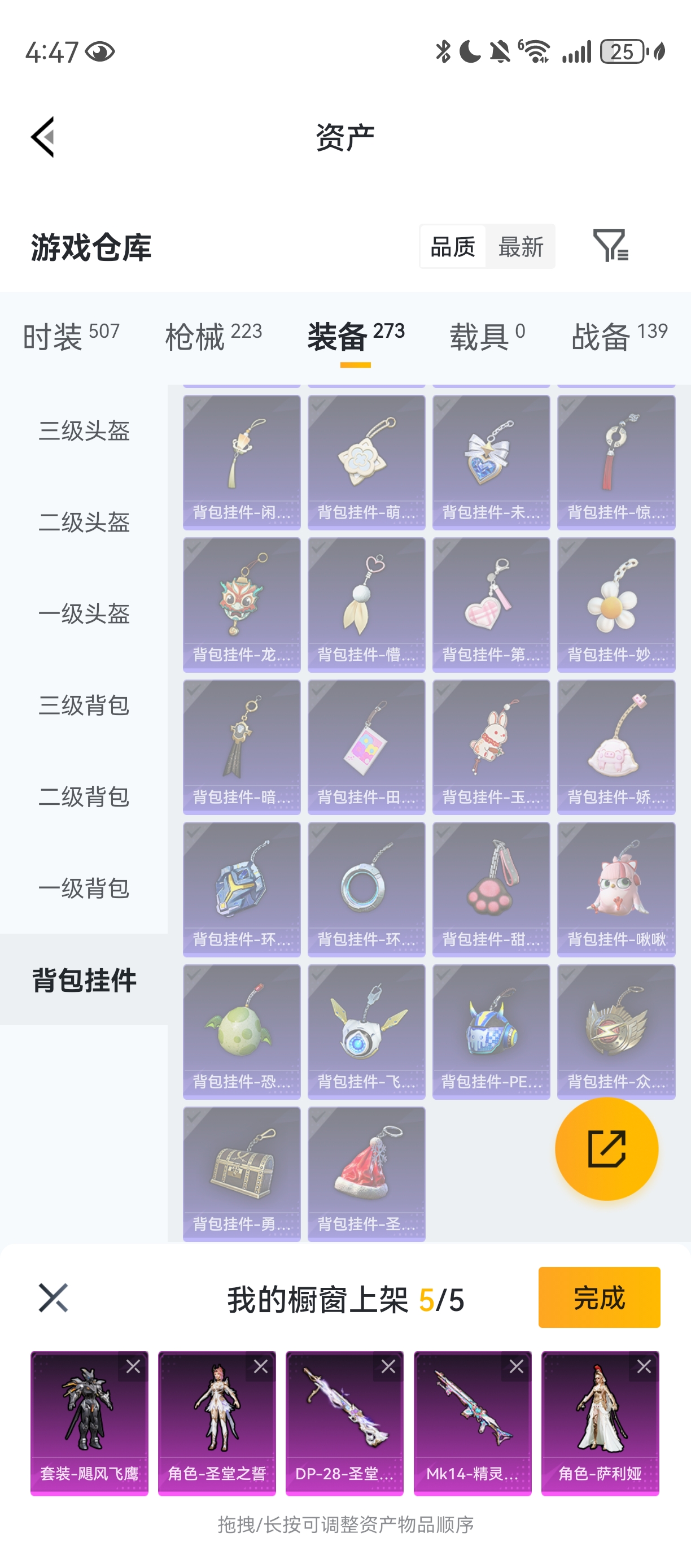The image size is (691, 1568).
Task: Select the 三级头盔 category
Action: (84, 430)
